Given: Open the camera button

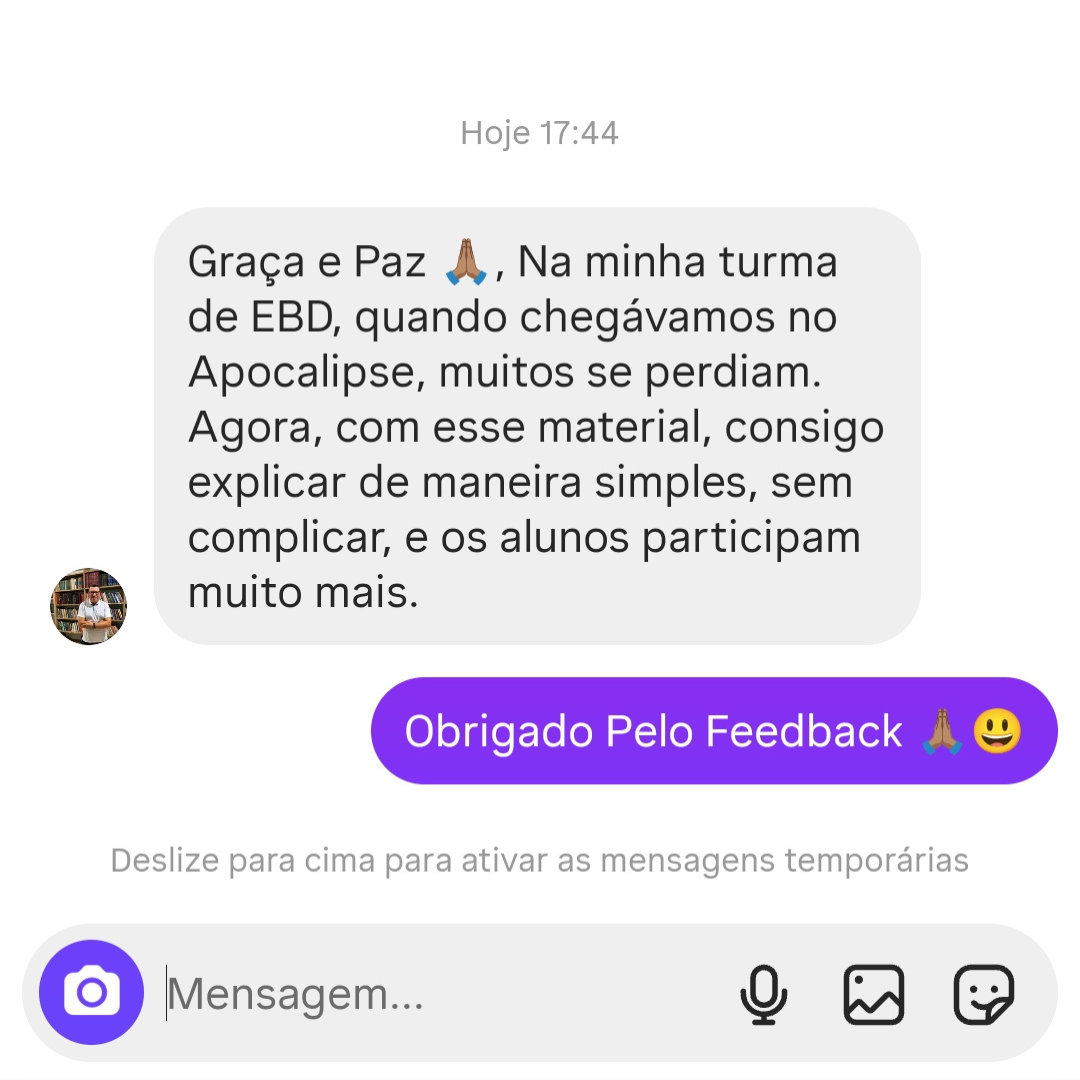Looking at the screenshot, I should click(x=91, y=993).
